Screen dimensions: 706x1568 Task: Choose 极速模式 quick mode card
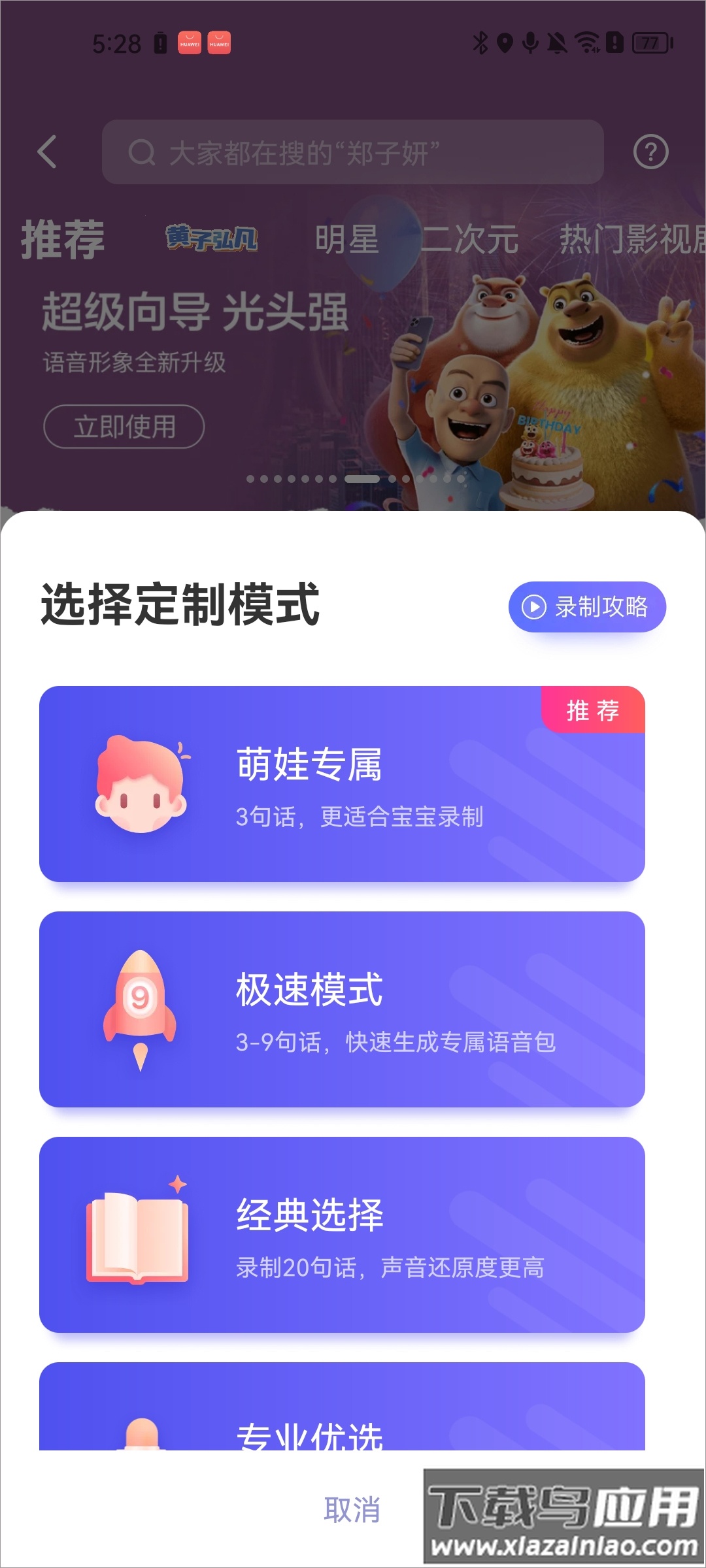(342, 1009)
